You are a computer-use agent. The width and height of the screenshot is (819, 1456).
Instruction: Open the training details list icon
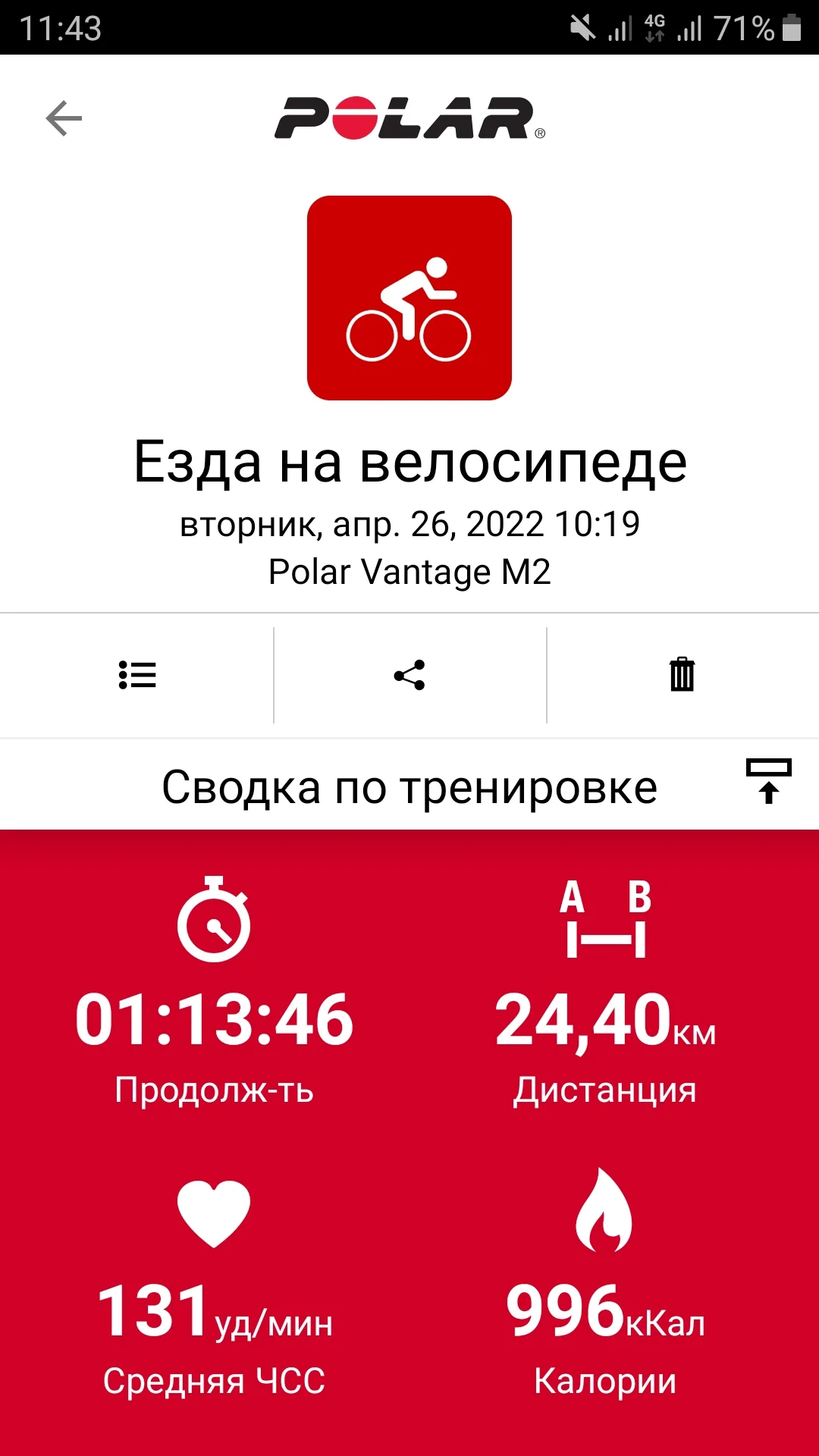click(x=137, y=675)
